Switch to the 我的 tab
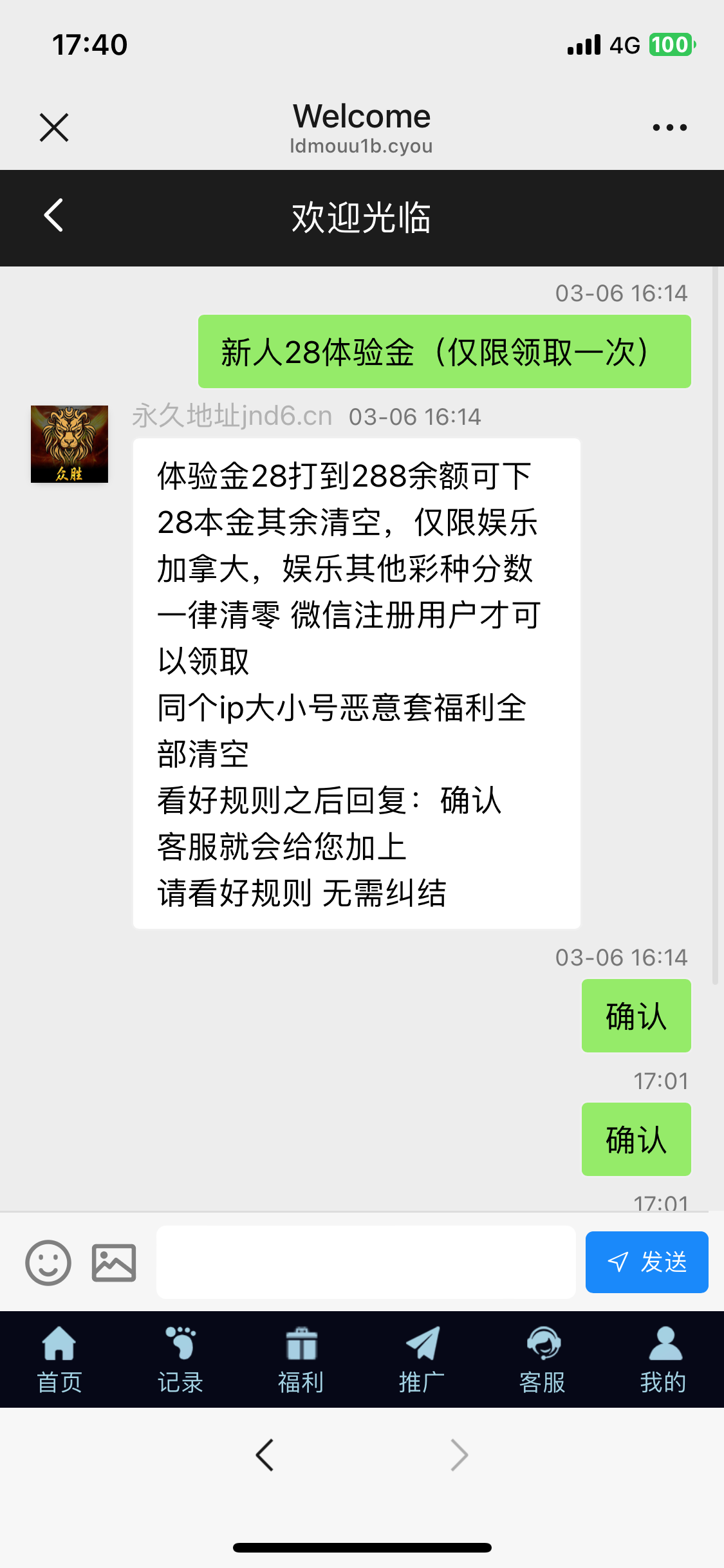 tap(664, 1359)
